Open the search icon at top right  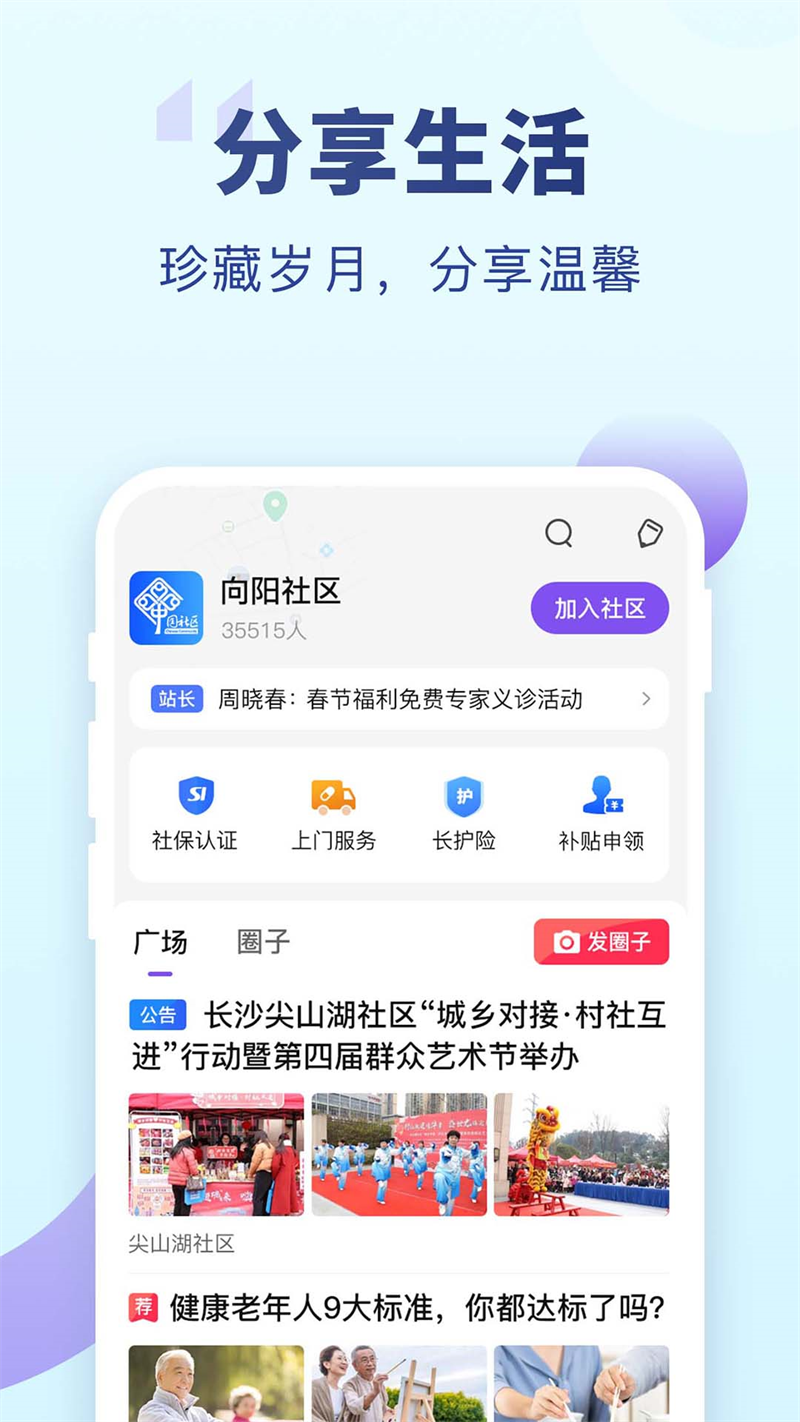[559, 534]
